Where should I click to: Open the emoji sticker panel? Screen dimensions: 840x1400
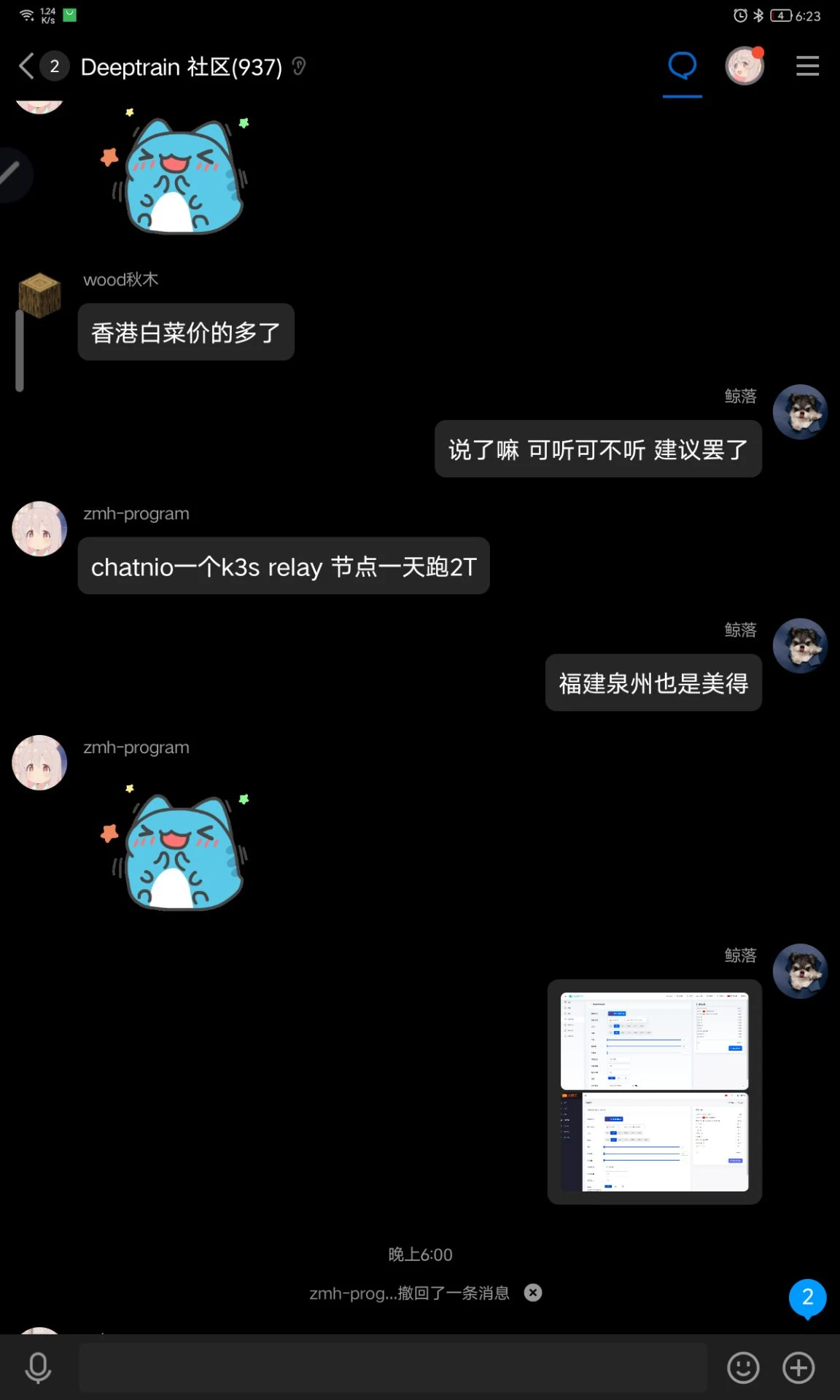coord(743,1367)
